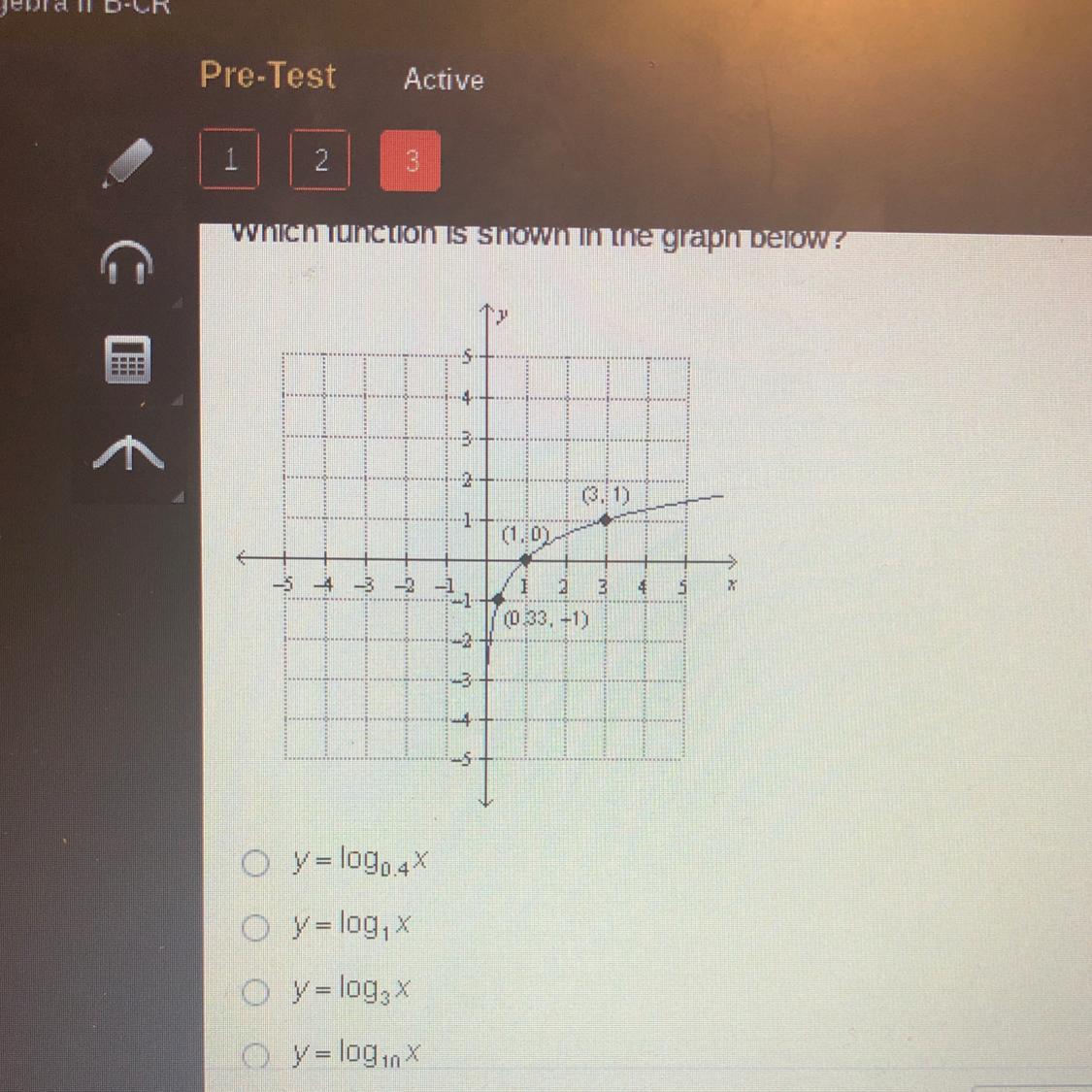Open the calculator tool
The width and height of the screenshot is (1092, 1092).
[127, 359]
